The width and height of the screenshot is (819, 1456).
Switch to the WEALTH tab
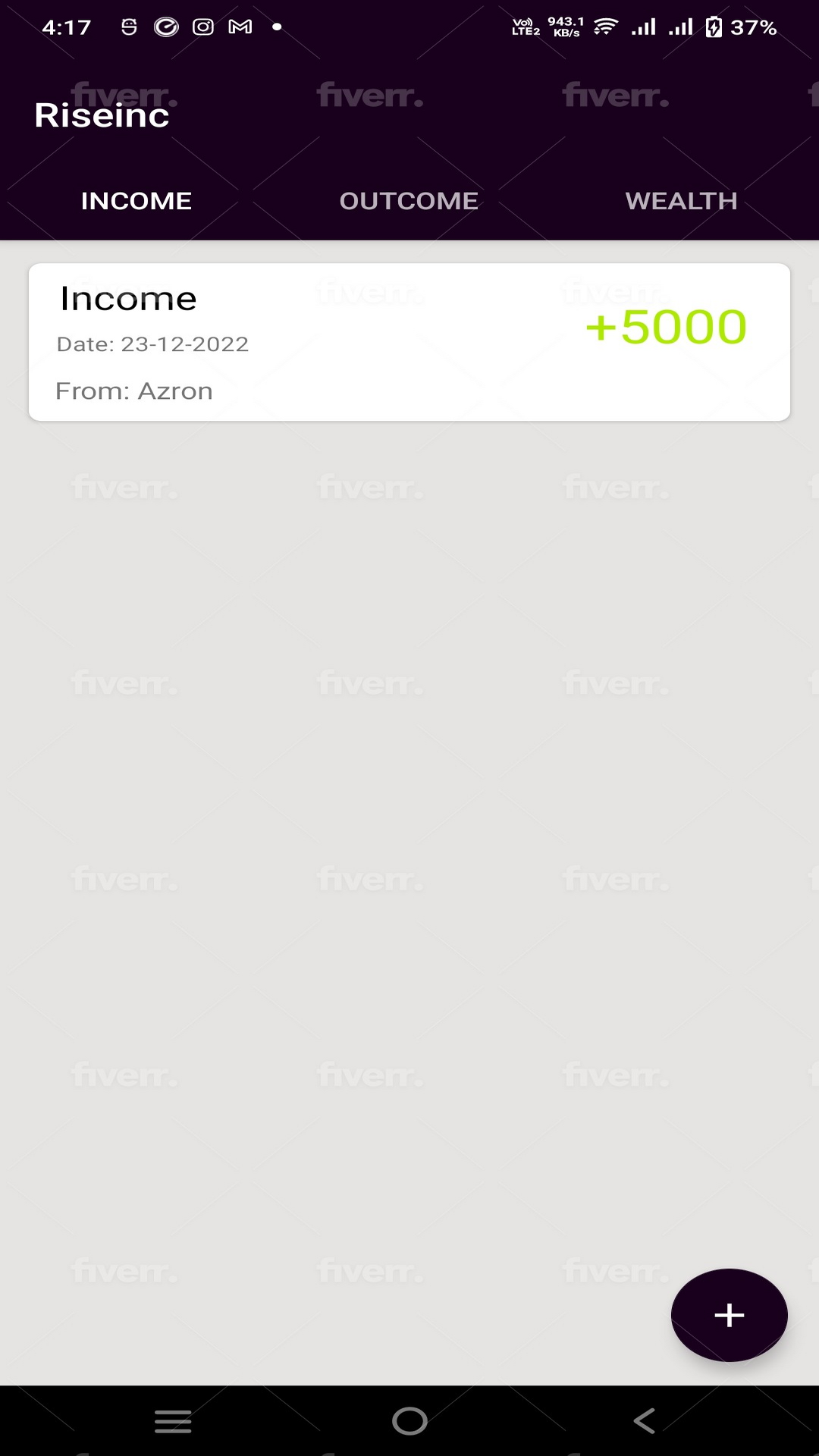(680, 200)
